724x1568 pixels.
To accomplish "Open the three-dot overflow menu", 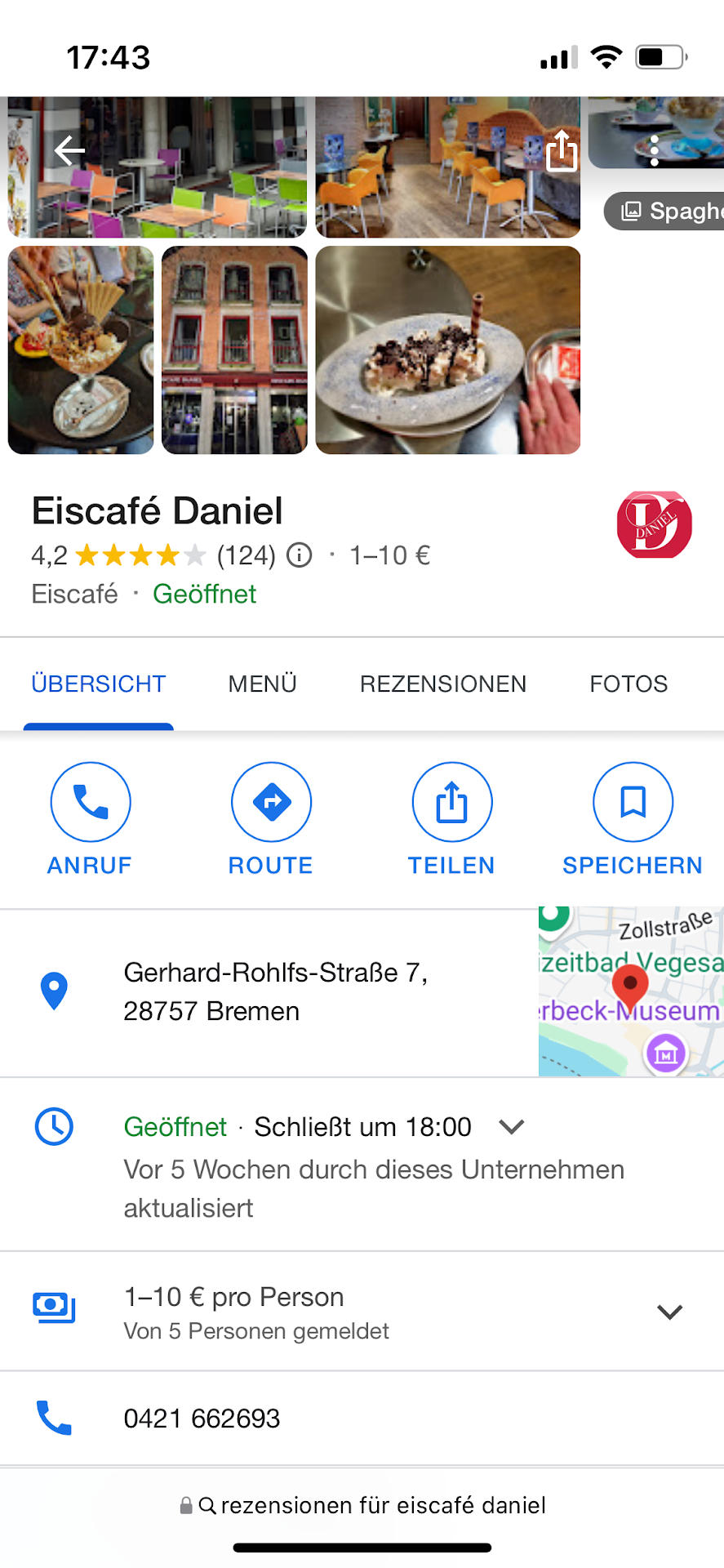I will click(654, 151).
